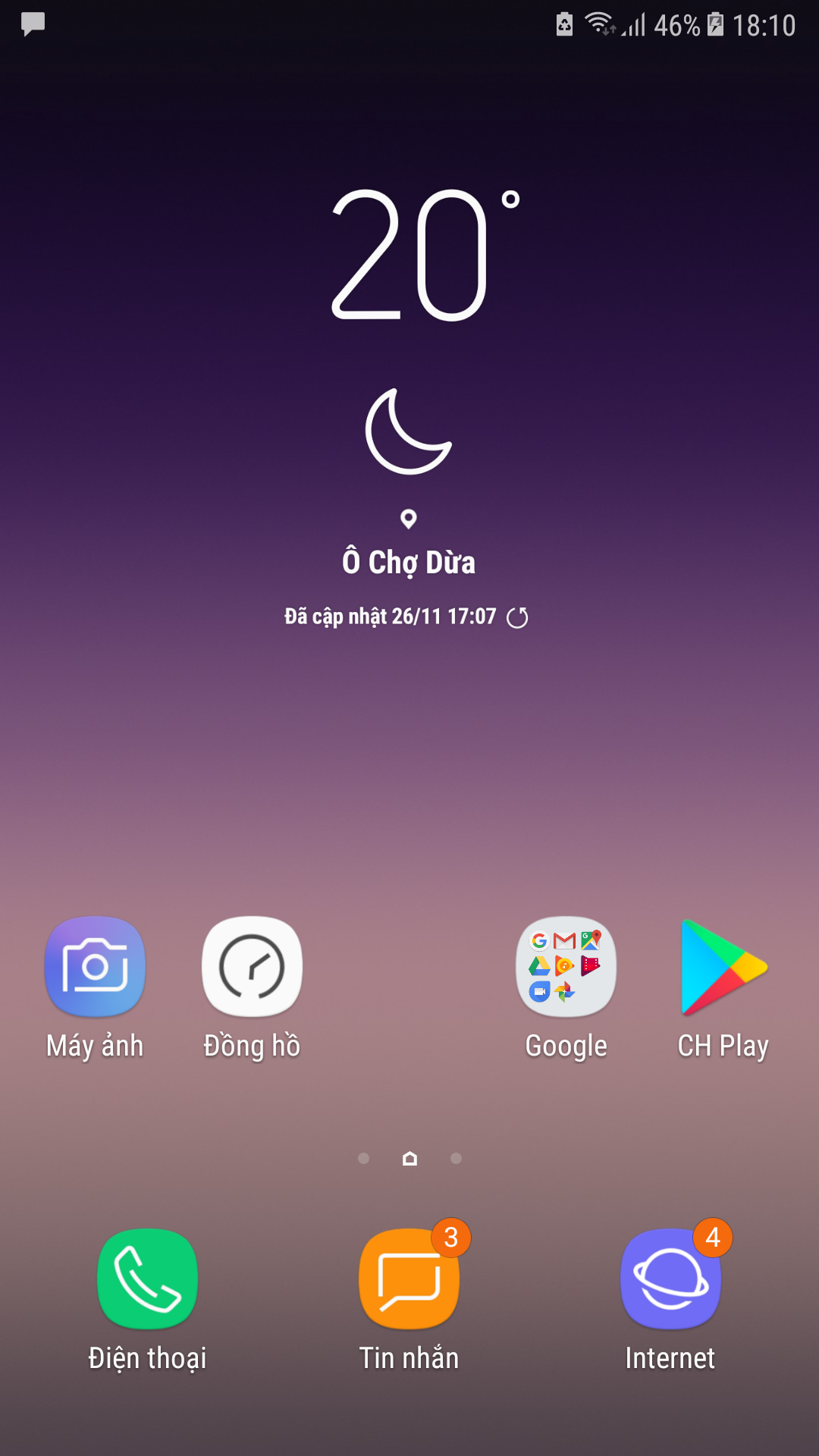Launch CH Play store

(723, 967)
